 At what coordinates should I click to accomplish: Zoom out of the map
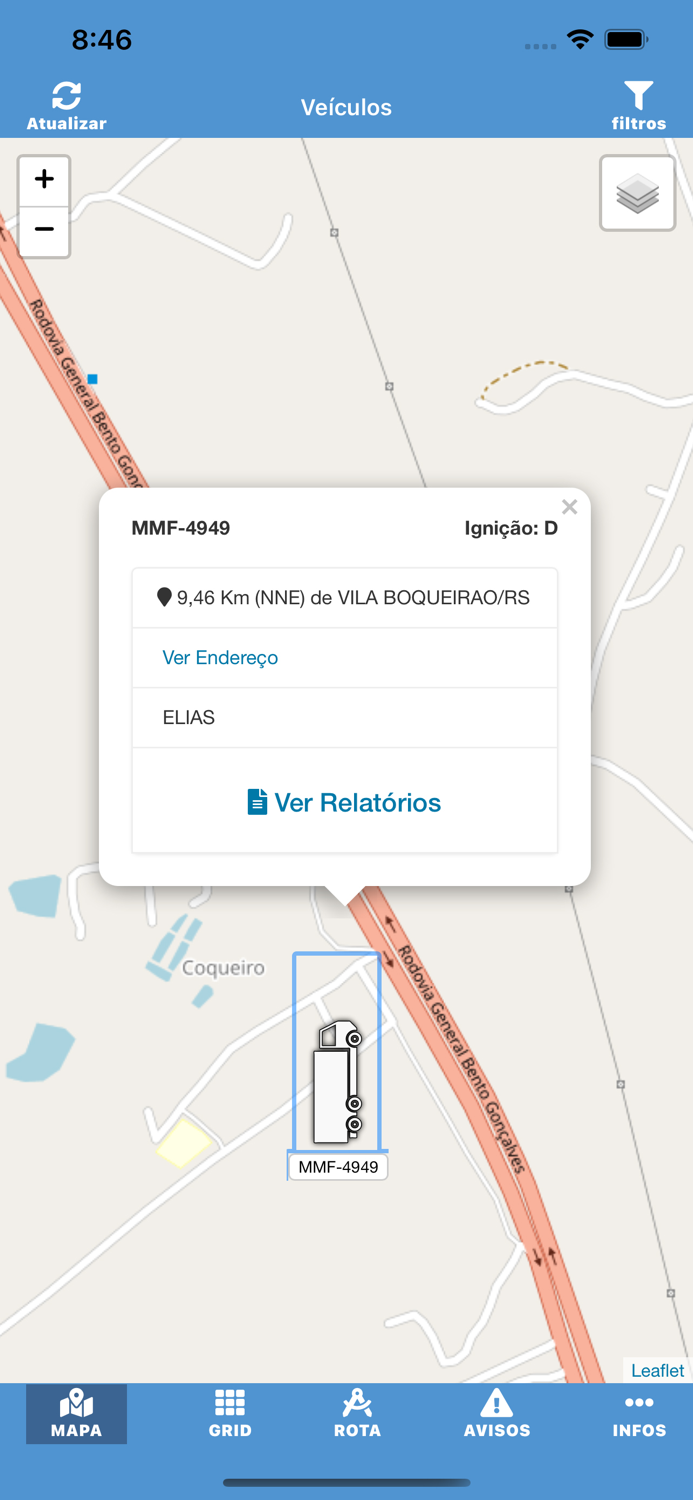point(44,230)
